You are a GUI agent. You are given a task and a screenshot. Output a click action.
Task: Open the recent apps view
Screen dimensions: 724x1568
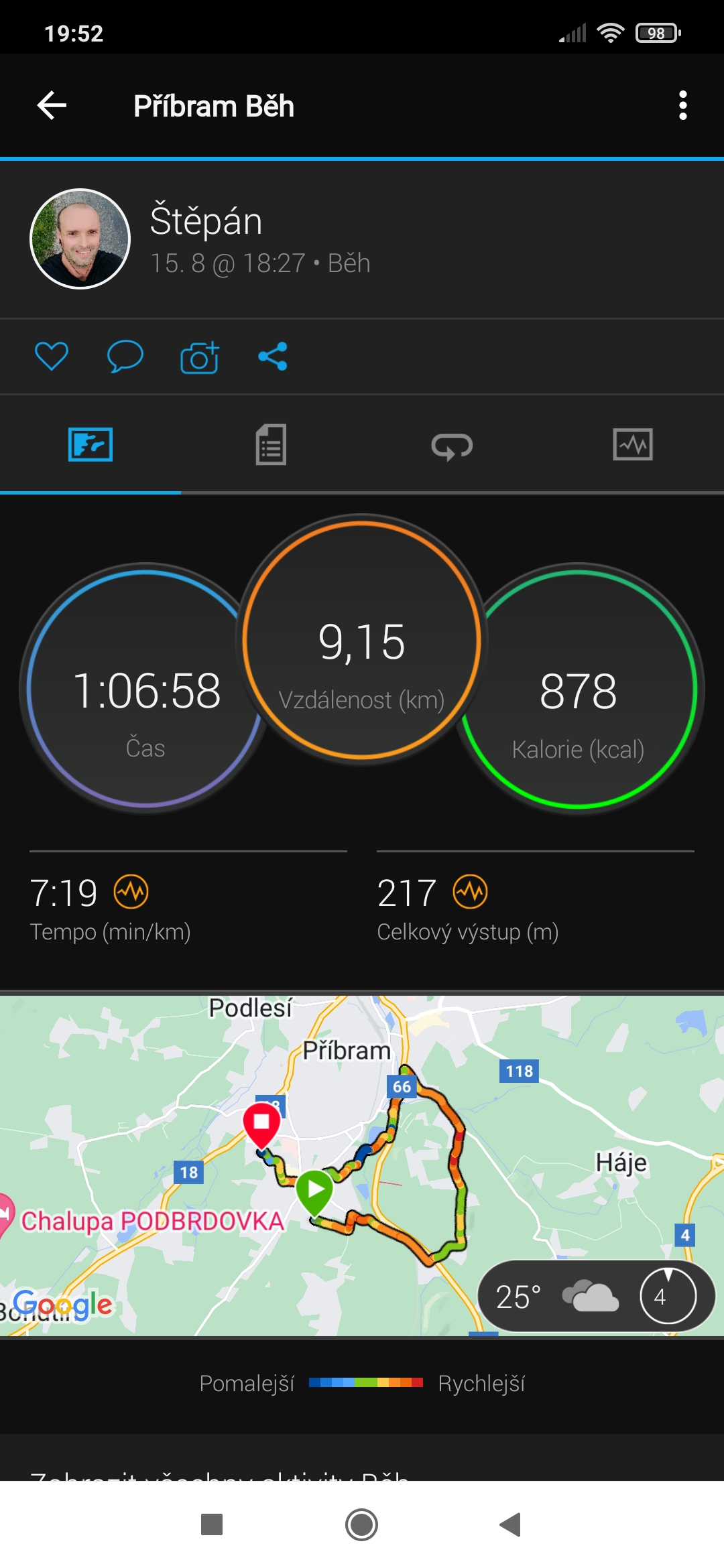(212, 1524)
